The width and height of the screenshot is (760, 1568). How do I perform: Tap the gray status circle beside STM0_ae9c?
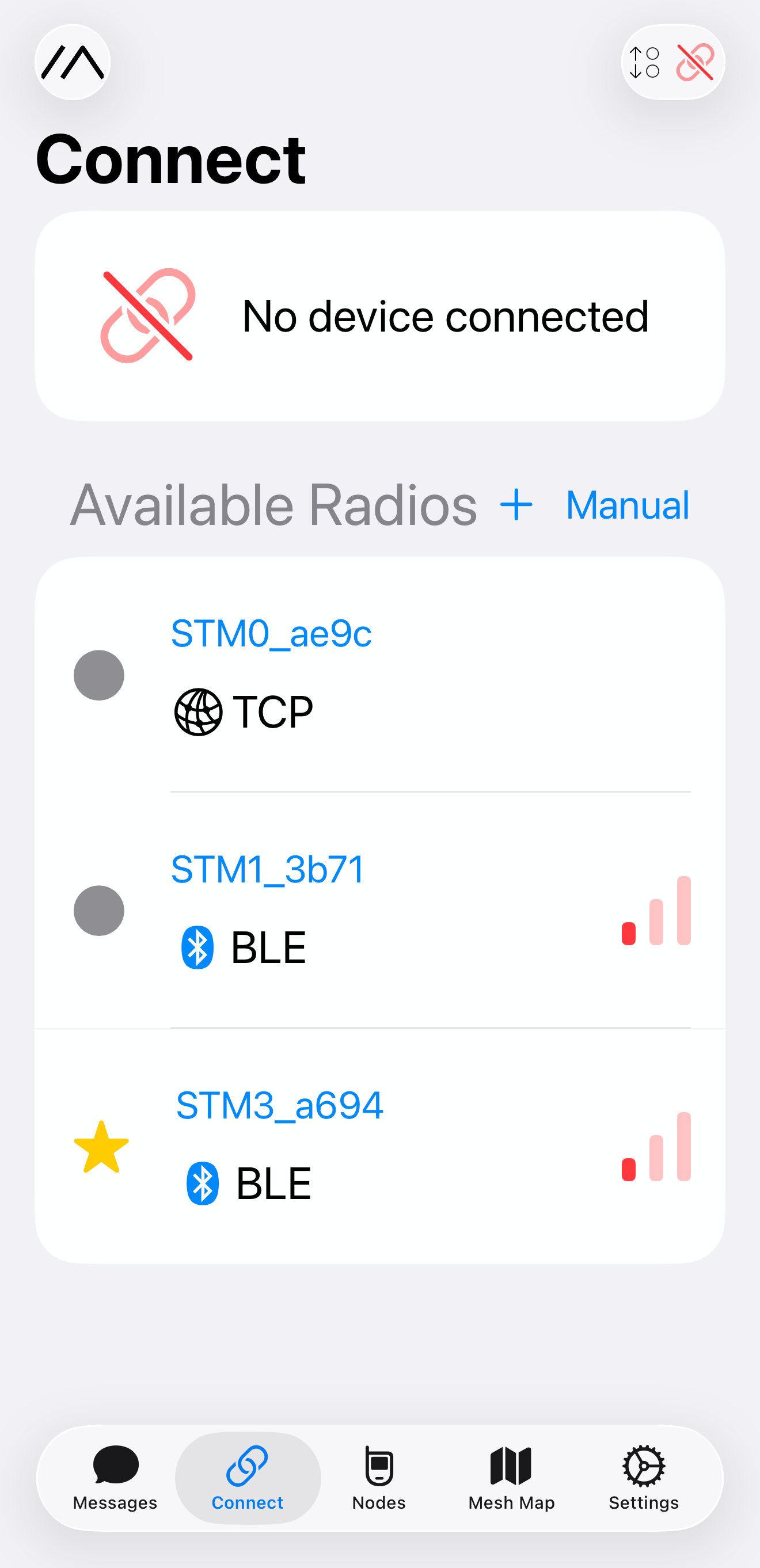(x=99, y=675)
